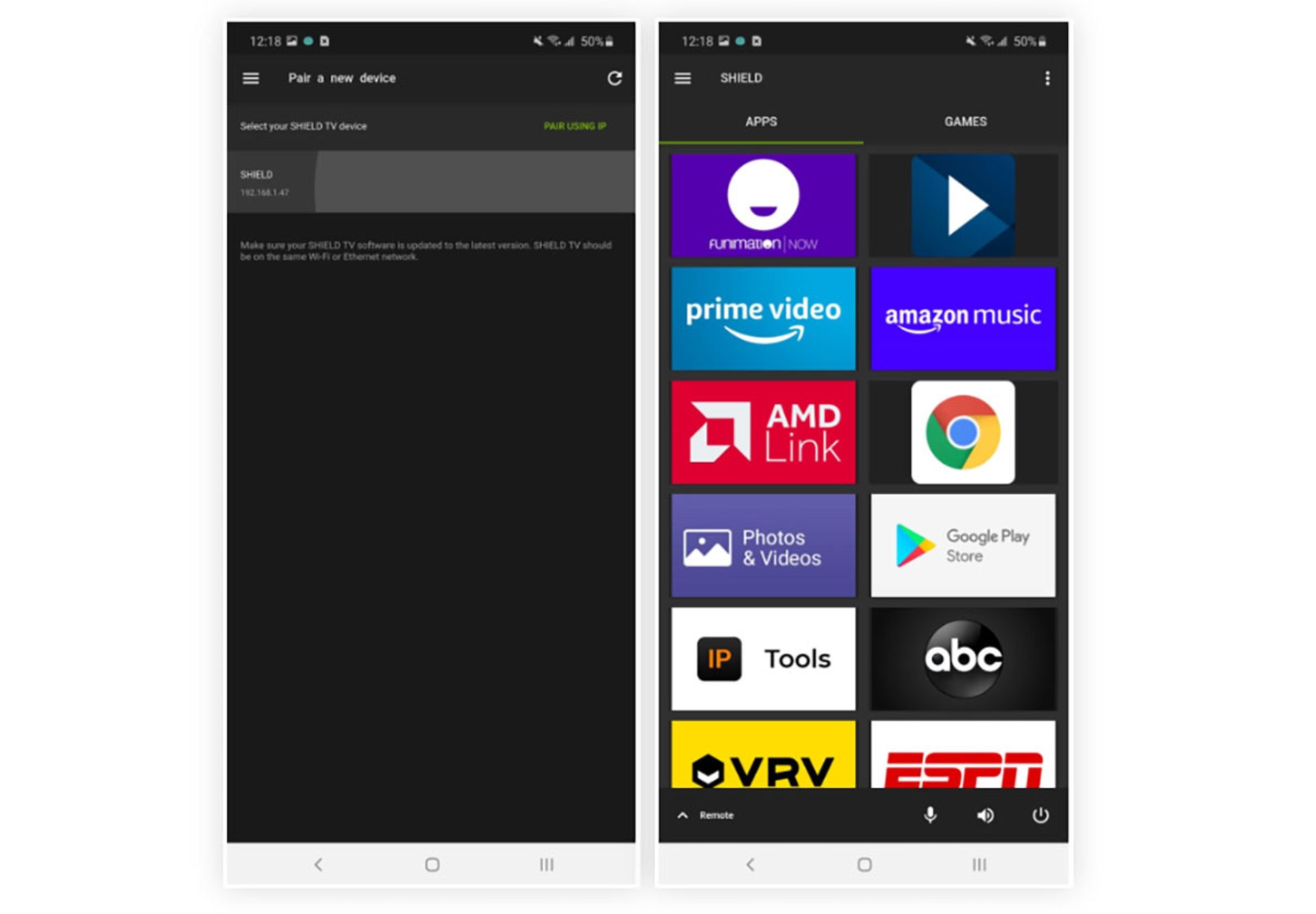Select the APPS tab

pos(761,122)
